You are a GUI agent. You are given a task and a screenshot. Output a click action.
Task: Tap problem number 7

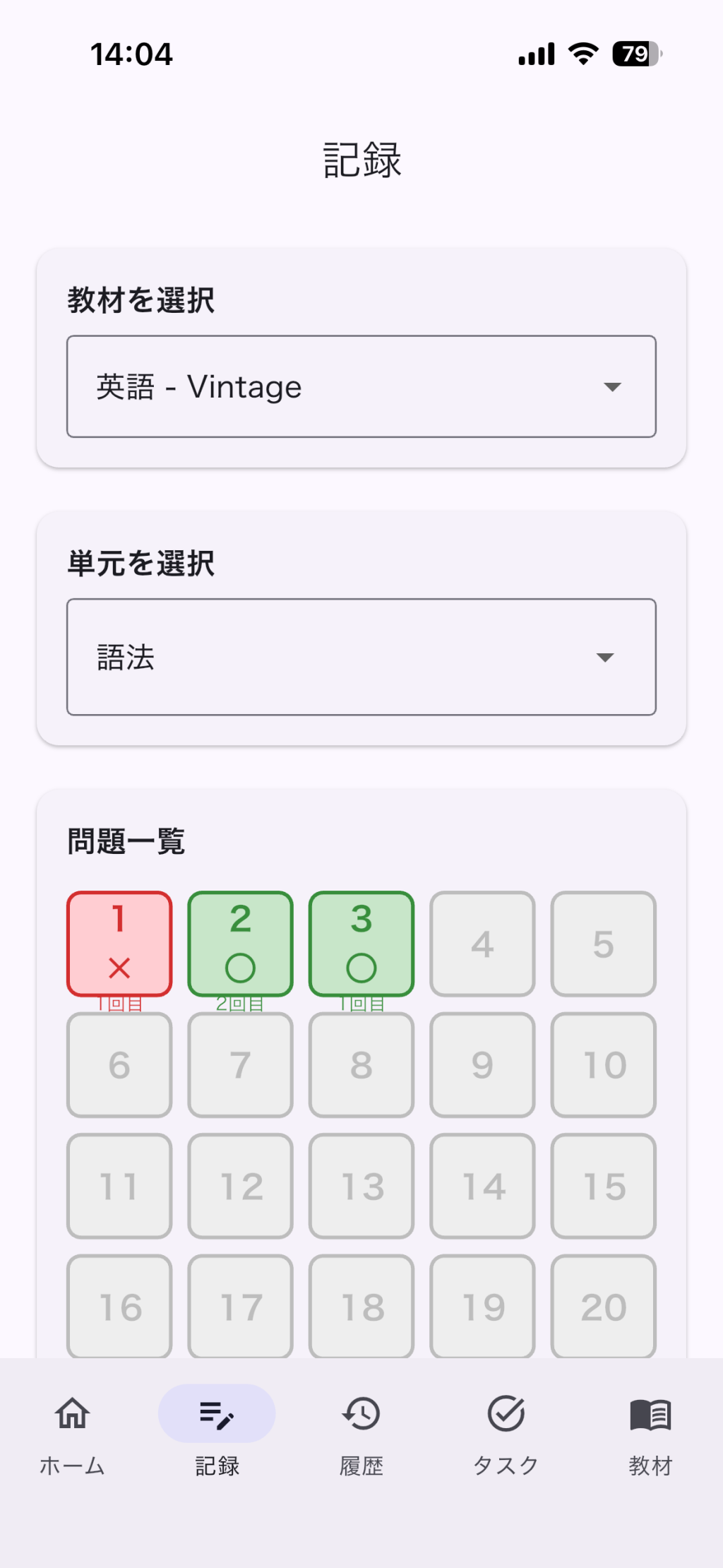tap(240, 1064)
